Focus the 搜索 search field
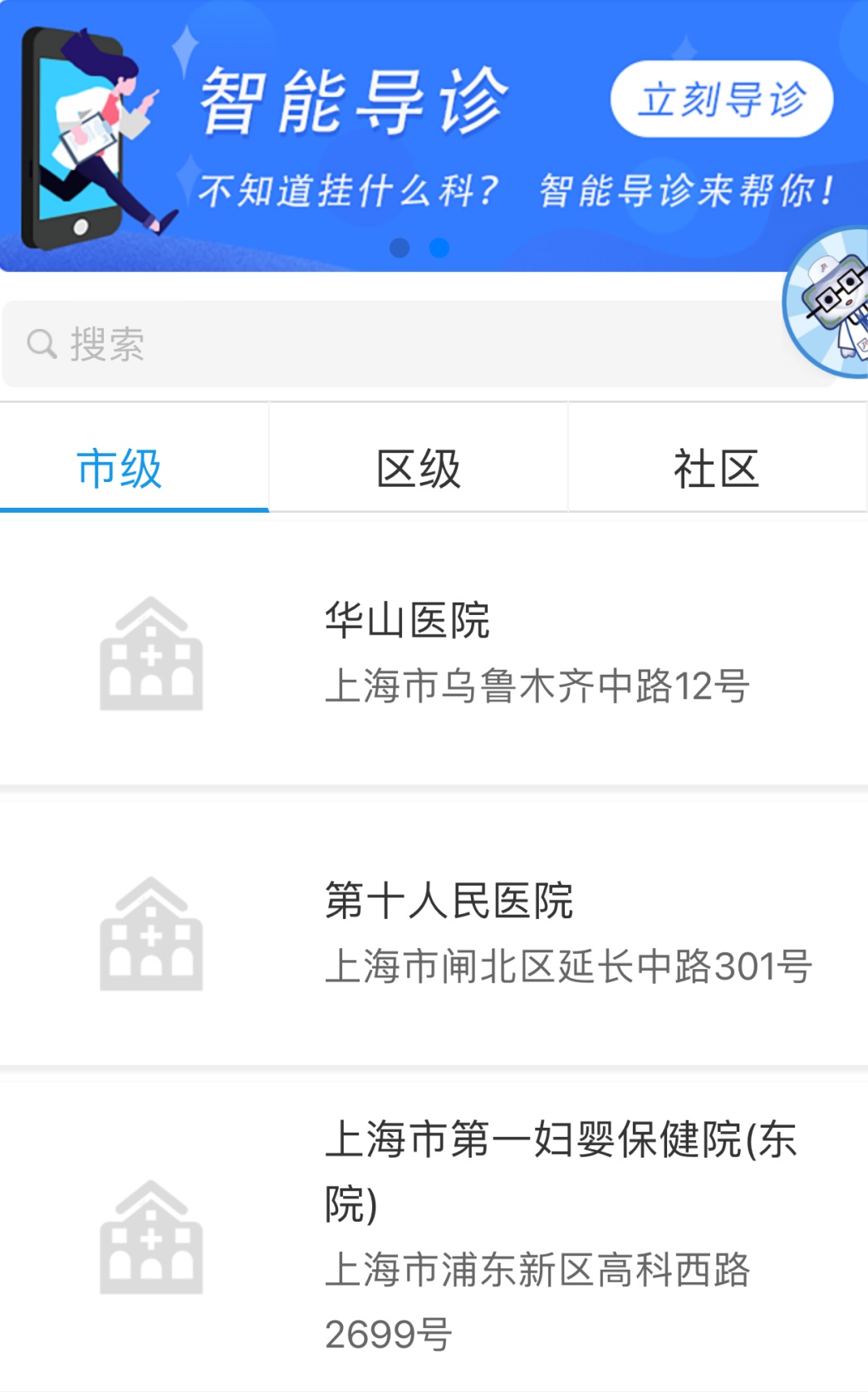Viewport: 868px width, 1392px height. pyautogui.click(x=399, y=344)
